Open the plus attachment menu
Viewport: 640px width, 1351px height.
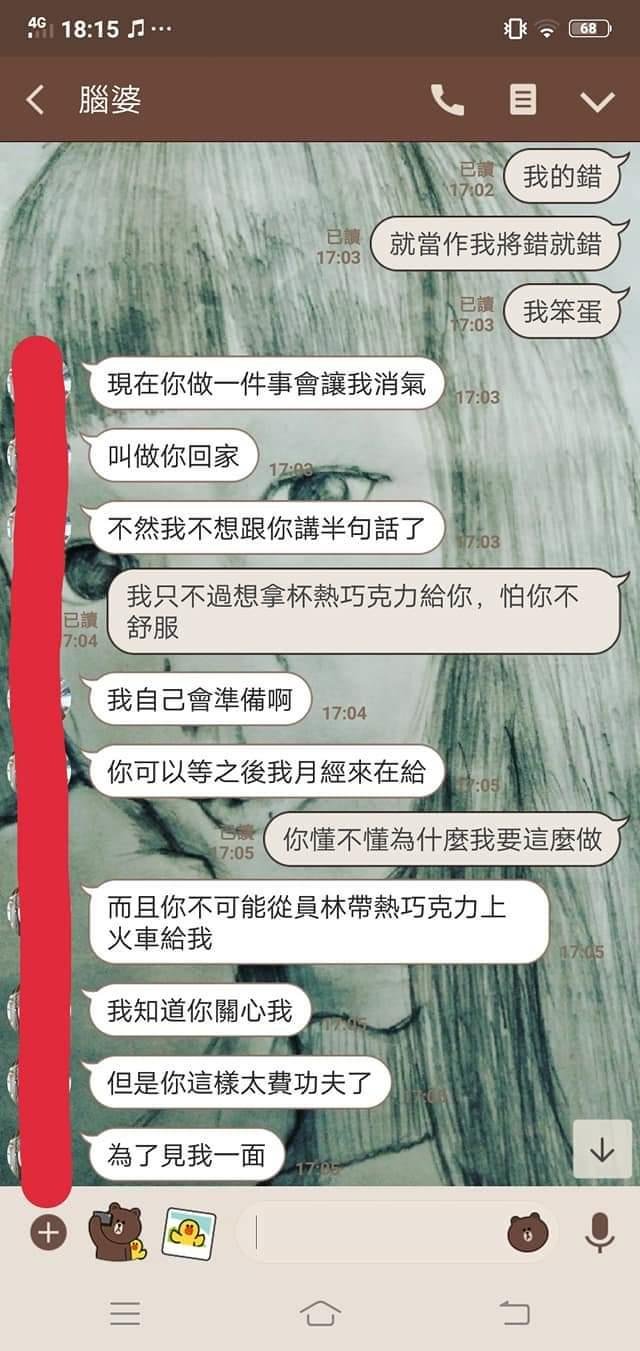47,1233
